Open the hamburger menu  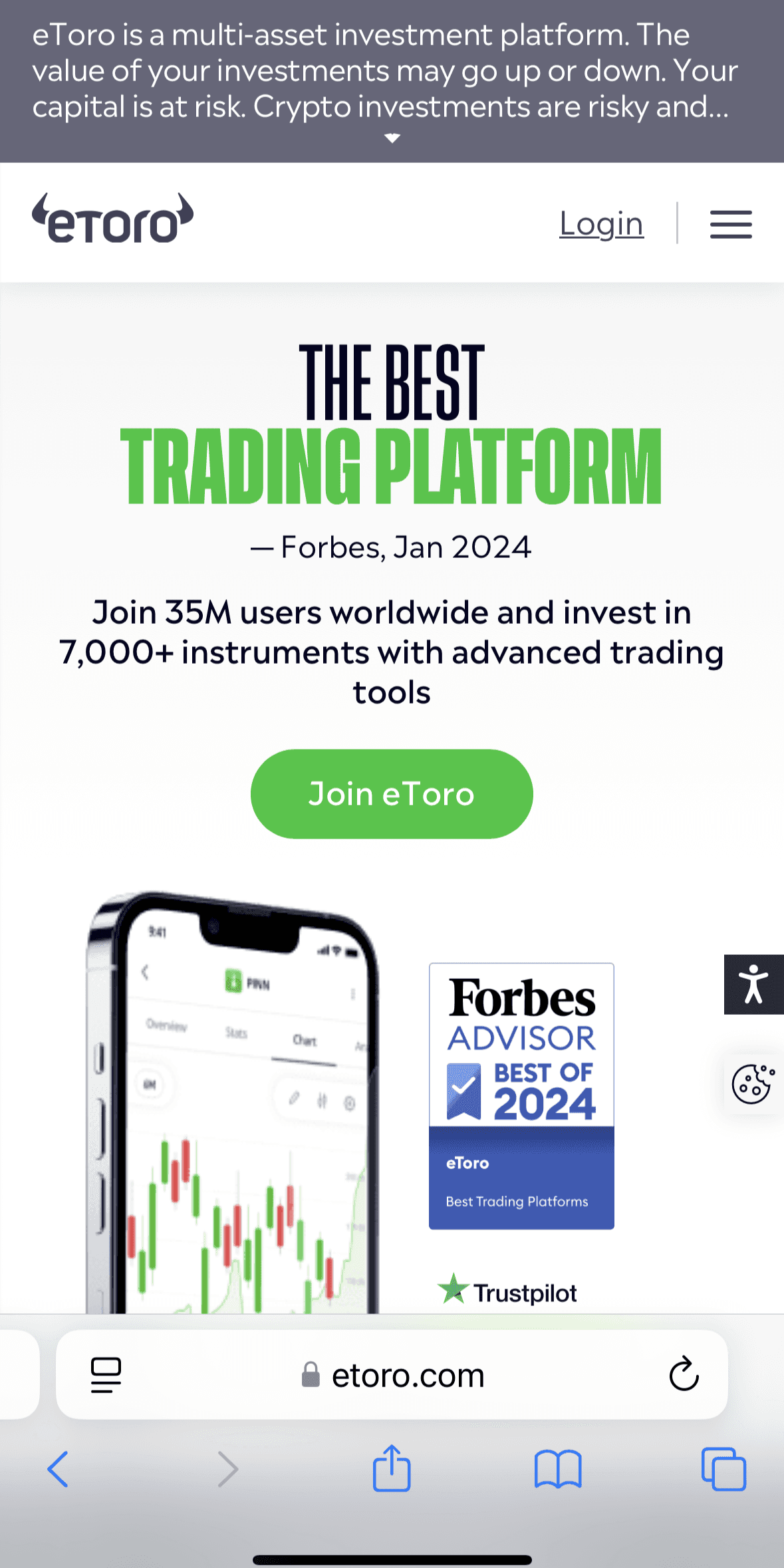pos(731,224)
